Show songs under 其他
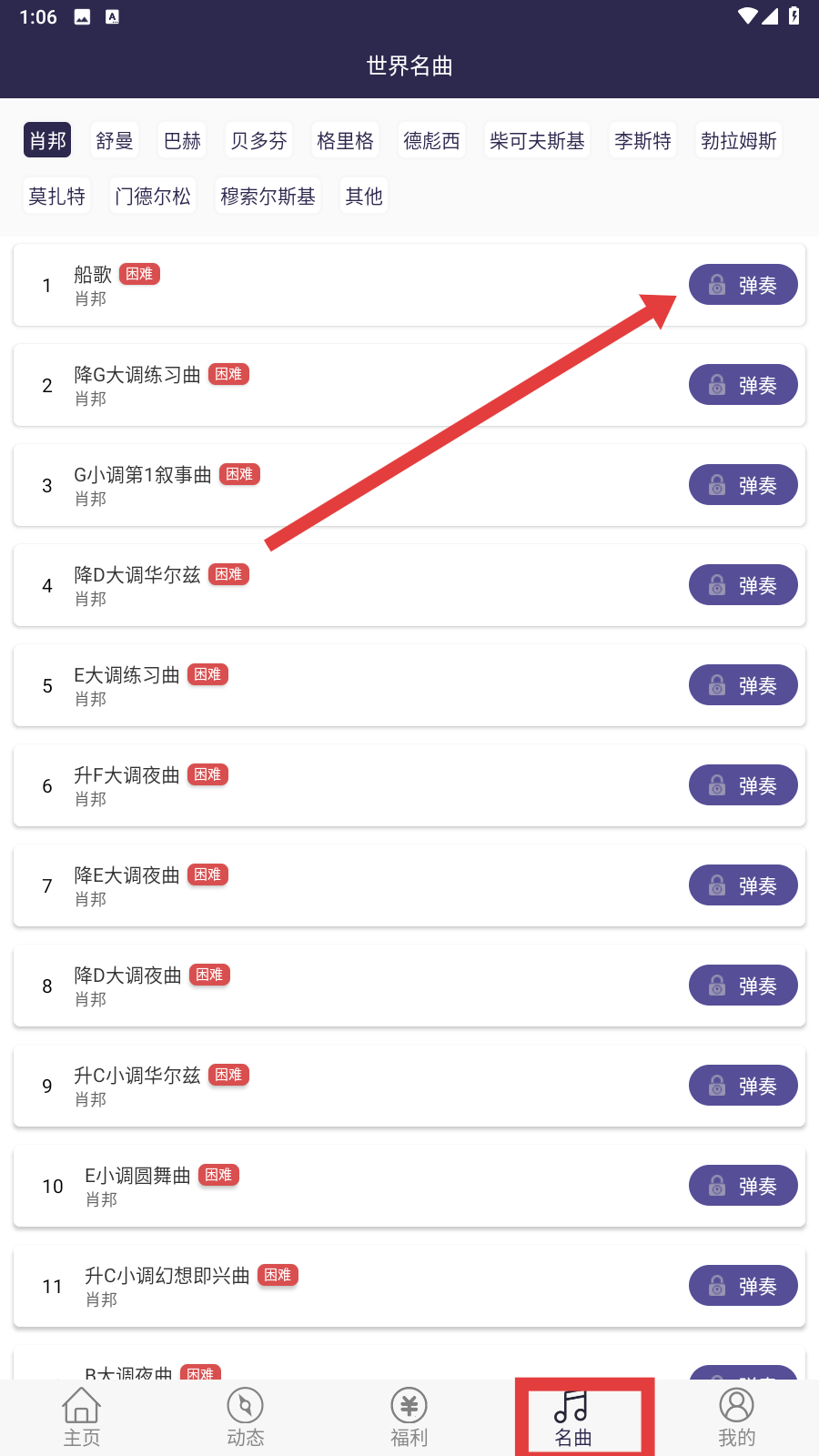The height and width of the screenshot is (1456, 819). coord(364,196)
